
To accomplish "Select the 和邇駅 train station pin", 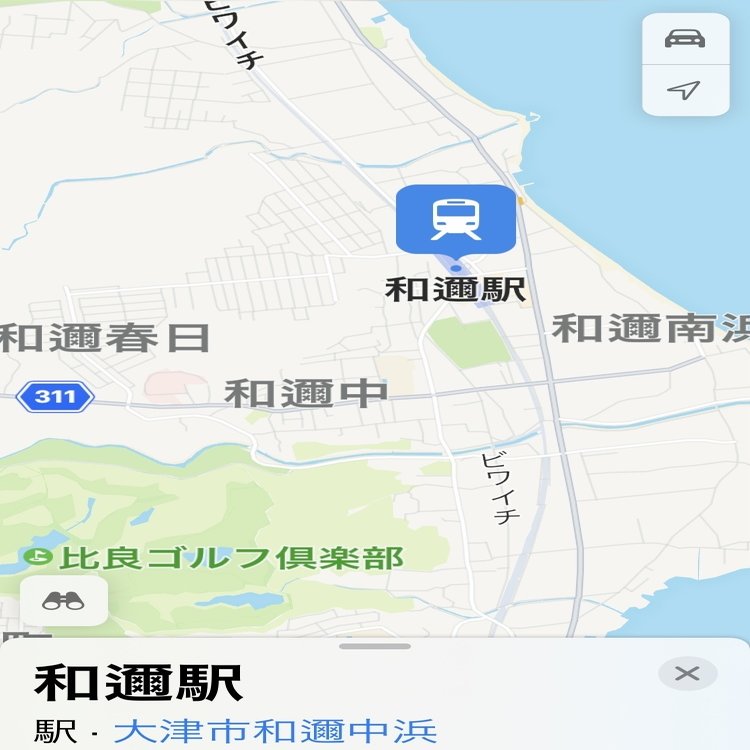I will (456, 218).
